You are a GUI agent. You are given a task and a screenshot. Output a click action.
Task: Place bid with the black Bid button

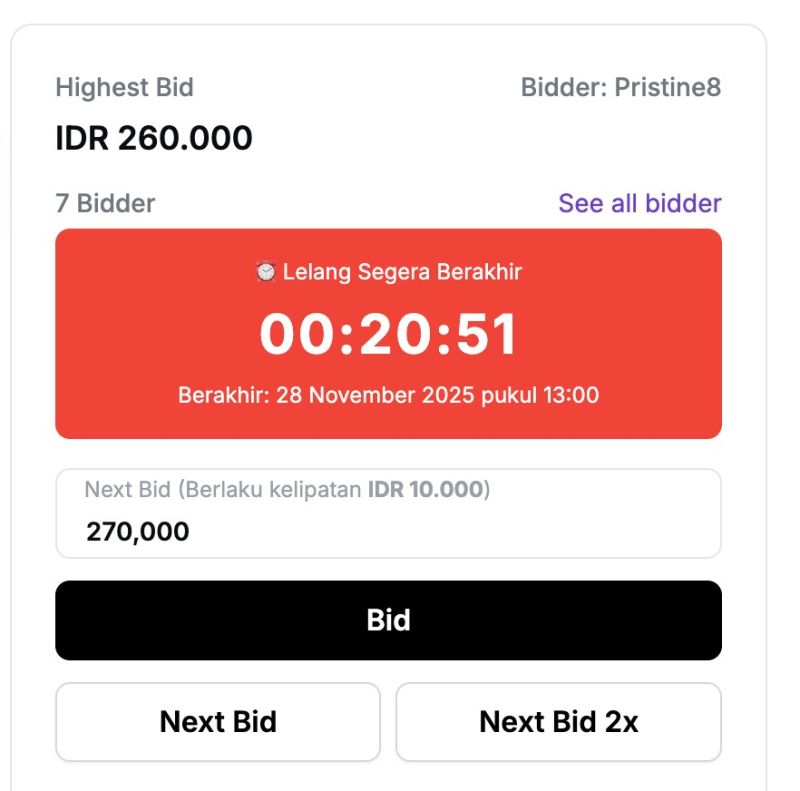(388, 620)
